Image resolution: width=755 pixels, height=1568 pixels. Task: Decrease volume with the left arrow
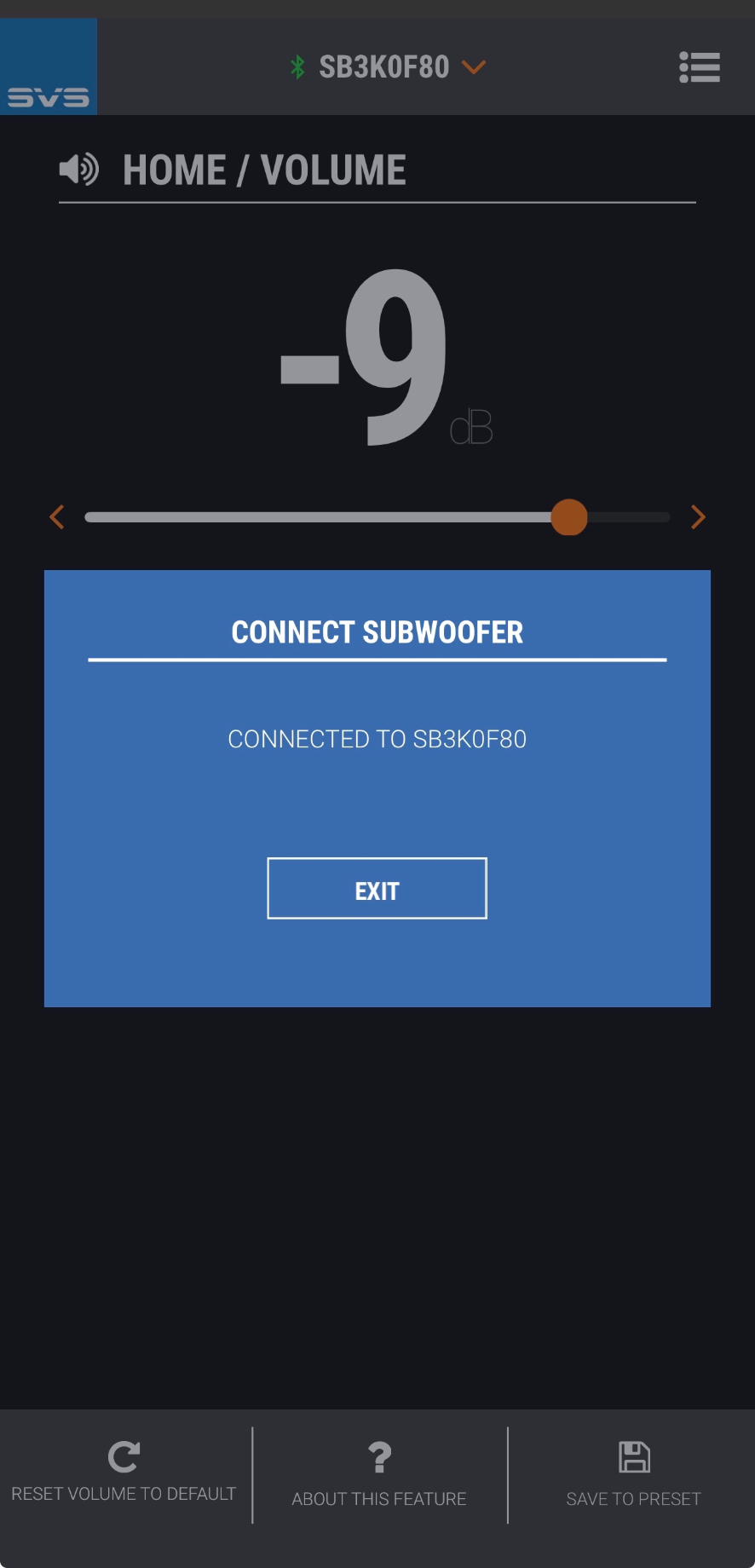pos(57,516)
